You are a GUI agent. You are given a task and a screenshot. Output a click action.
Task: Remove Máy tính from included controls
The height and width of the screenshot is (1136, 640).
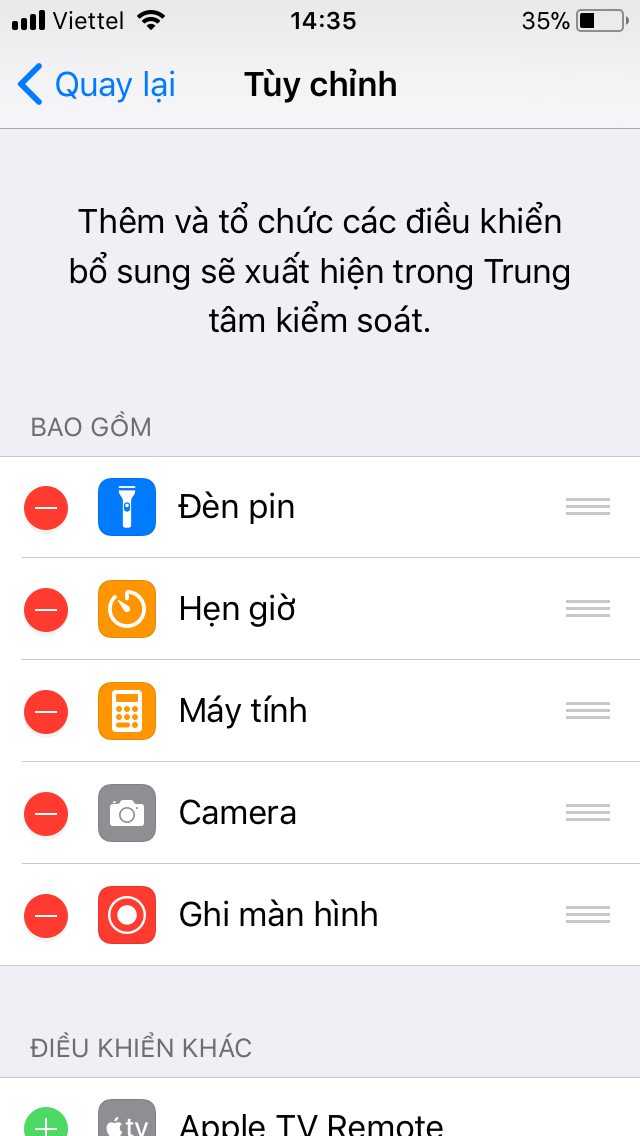click(46, 712)
